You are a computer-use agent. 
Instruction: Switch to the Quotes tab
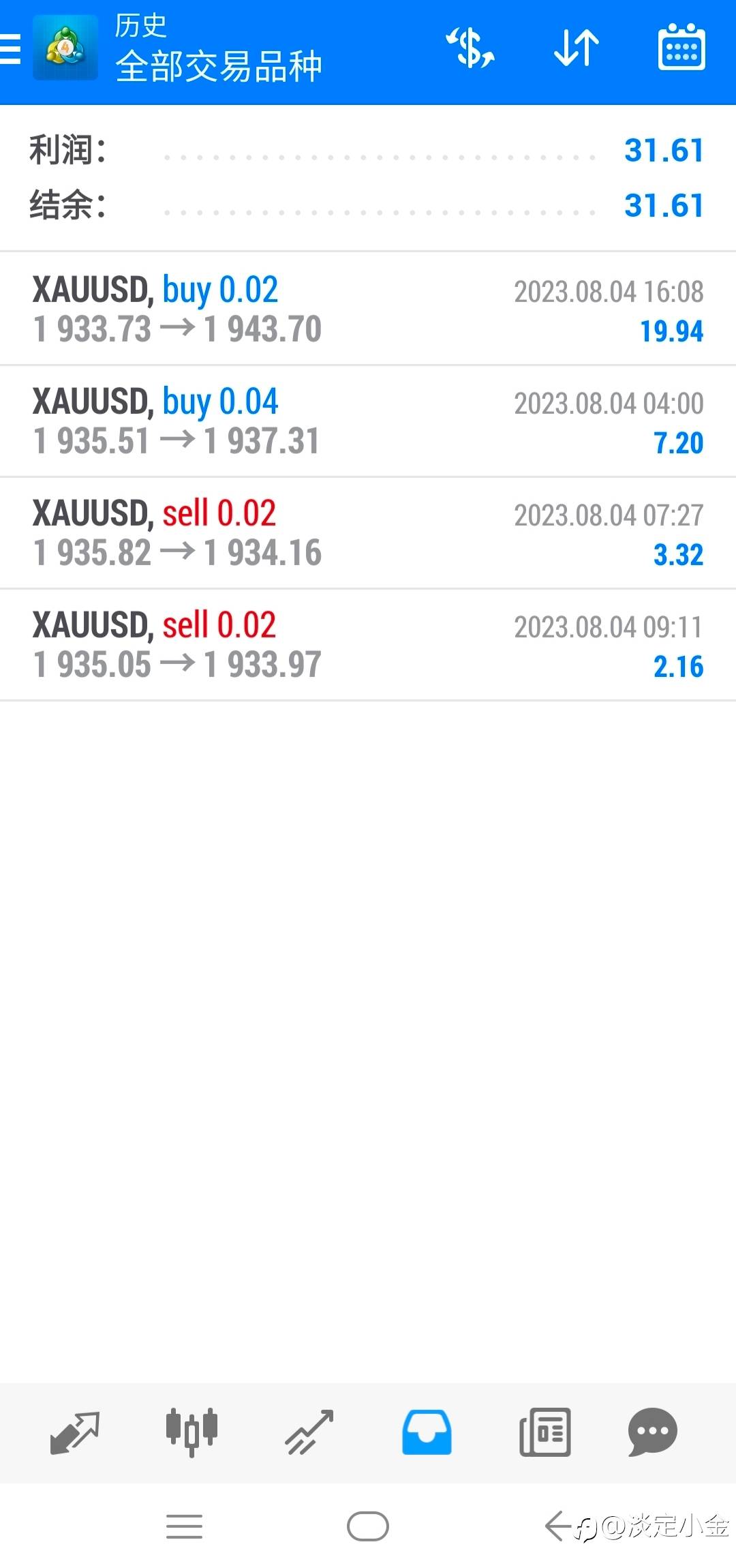coord(75,1432)
